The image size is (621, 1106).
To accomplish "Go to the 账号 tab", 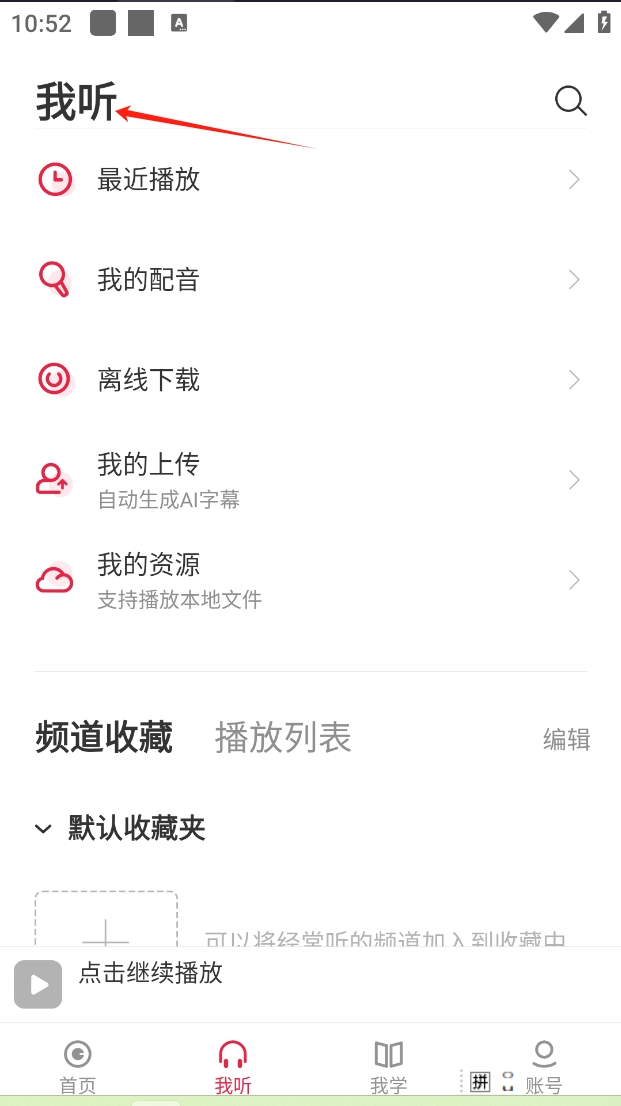I will coord(544,1066).
